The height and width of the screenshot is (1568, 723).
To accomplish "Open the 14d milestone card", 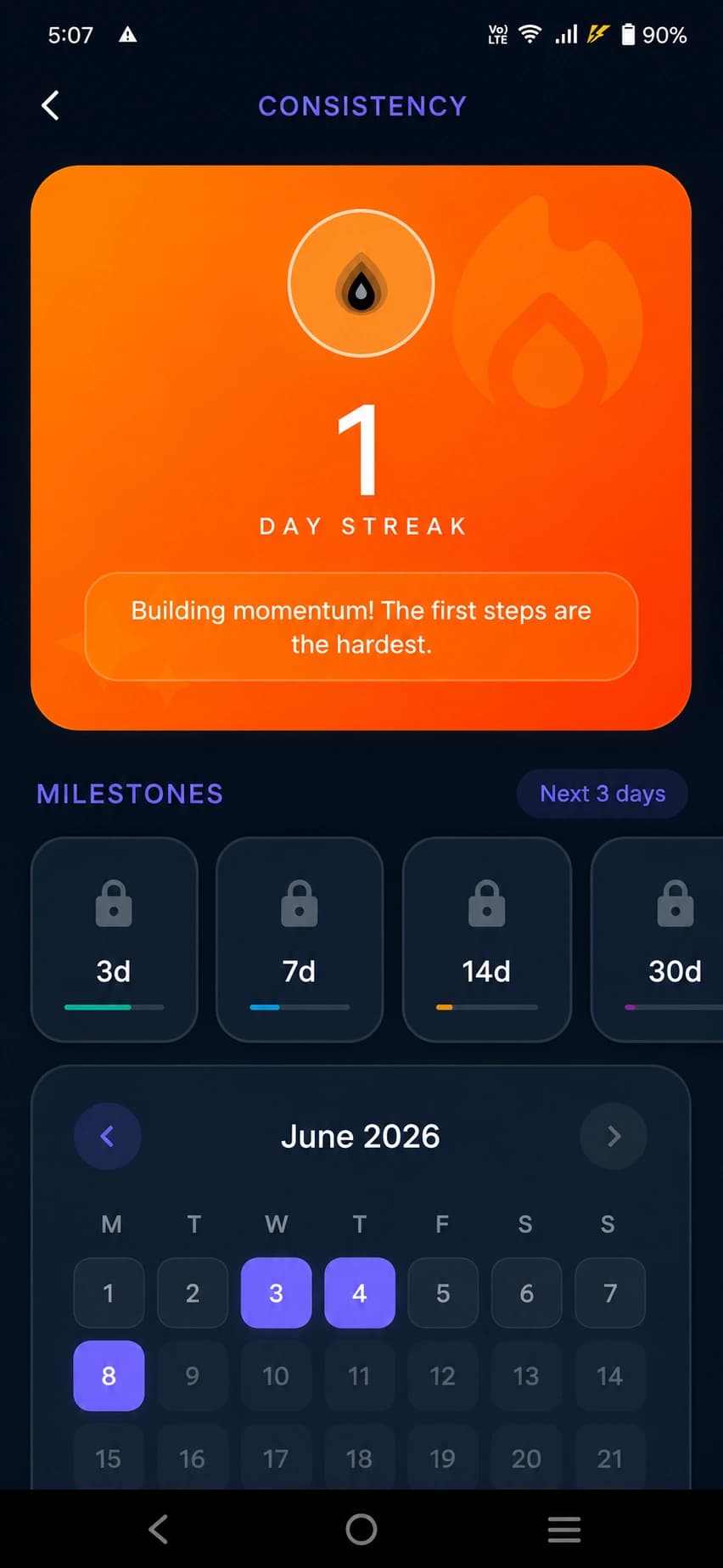I will click(x=487, y=939).
